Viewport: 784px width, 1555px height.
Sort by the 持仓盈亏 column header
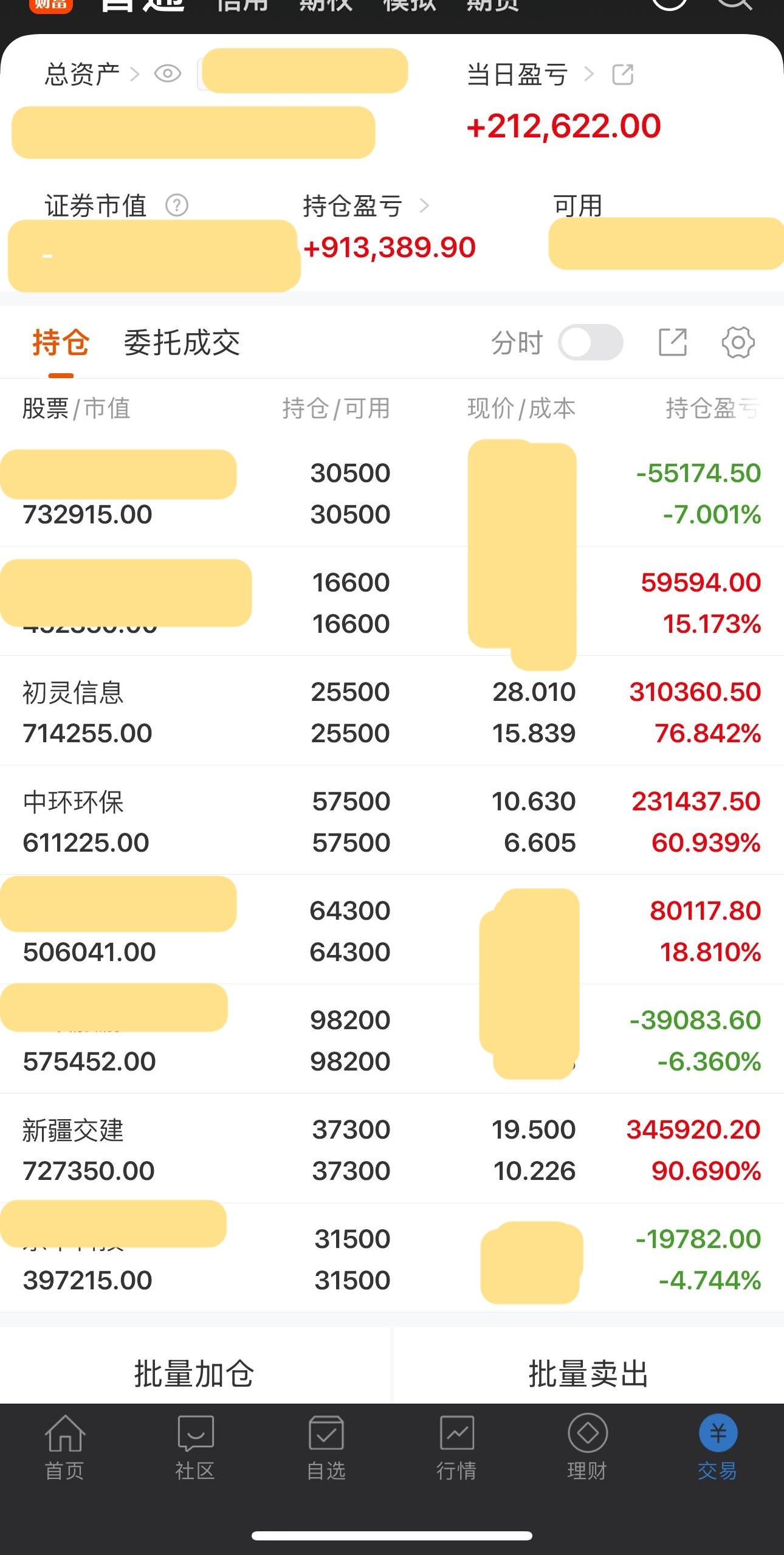pos(712,408)
